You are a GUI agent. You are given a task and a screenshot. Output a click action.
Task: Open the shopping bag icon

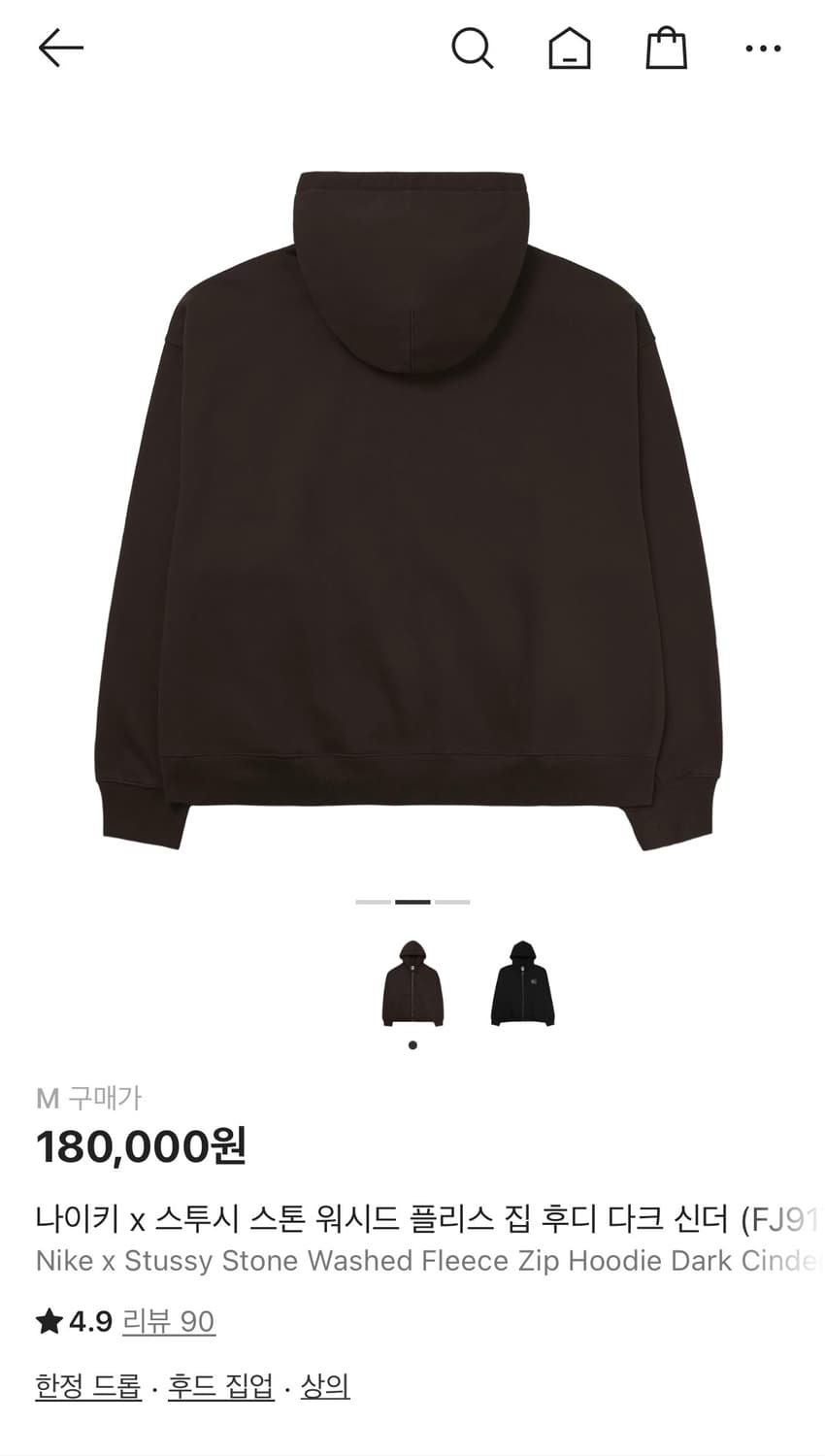click(x=667, y=47)
